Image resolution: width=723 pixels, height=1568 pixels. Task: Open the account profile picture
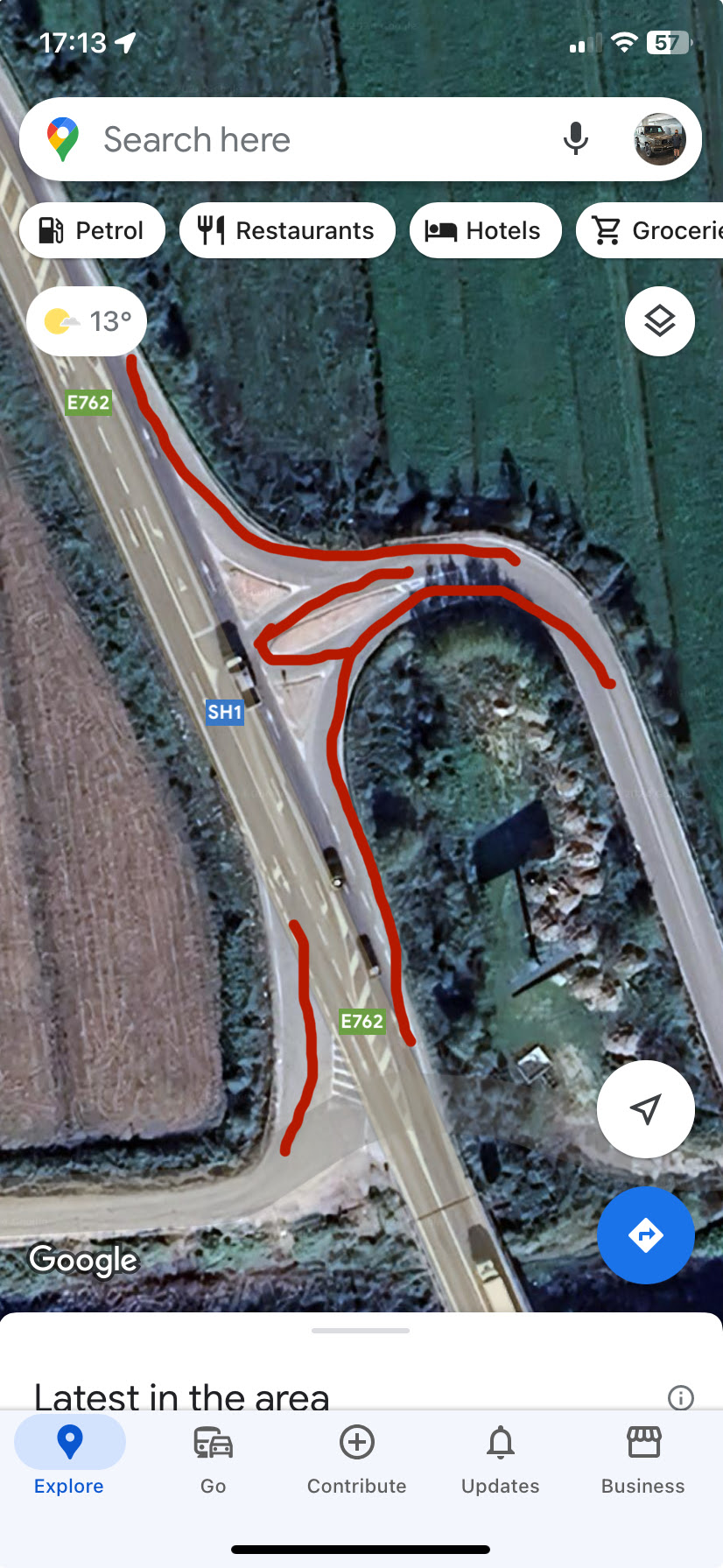659,139
